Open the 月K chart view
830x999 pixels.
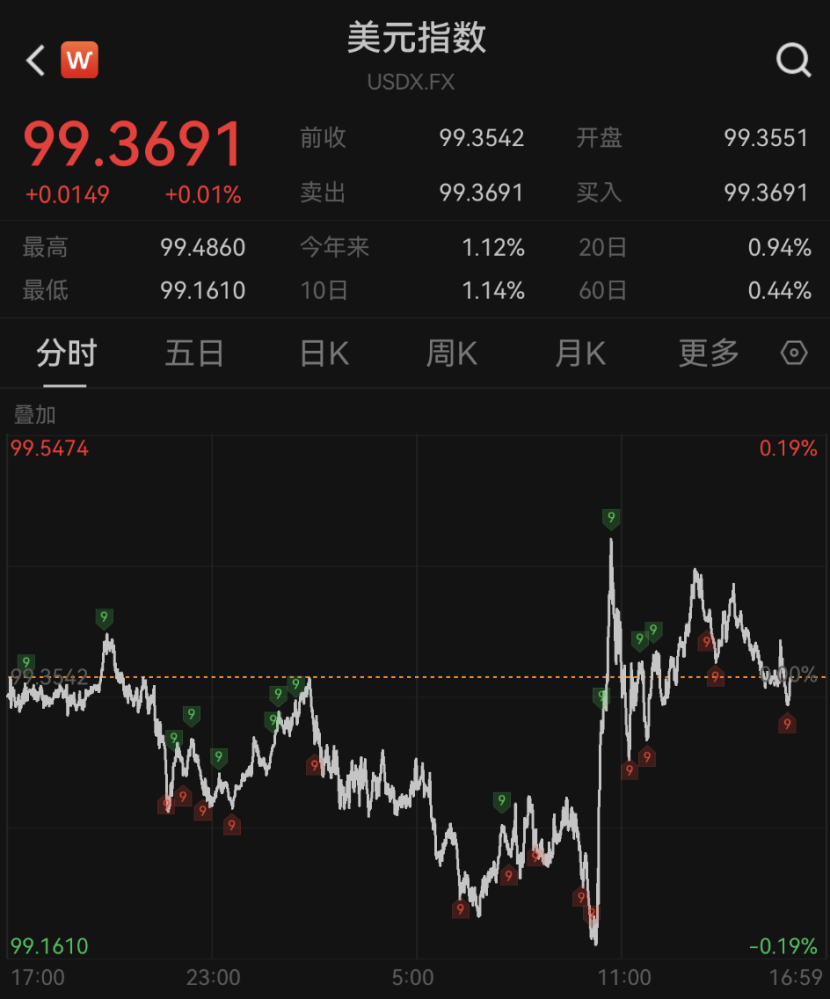point(580,353)
